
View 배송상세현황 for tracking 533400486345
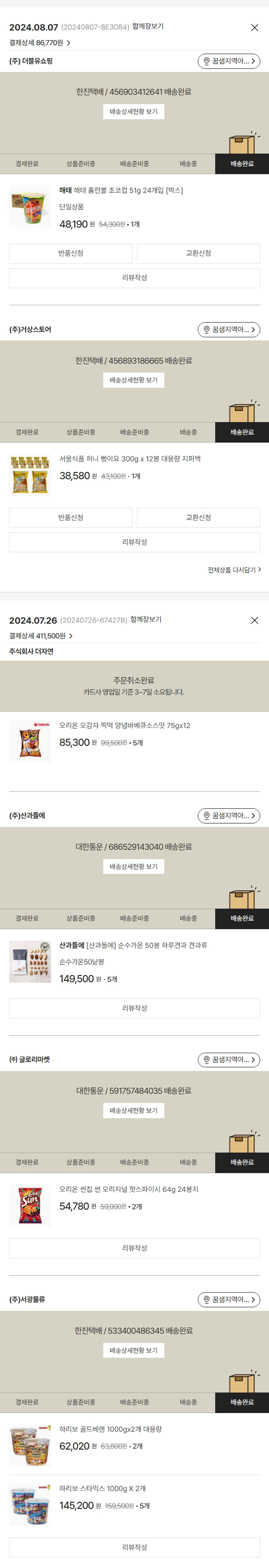tap(133, 1350)
